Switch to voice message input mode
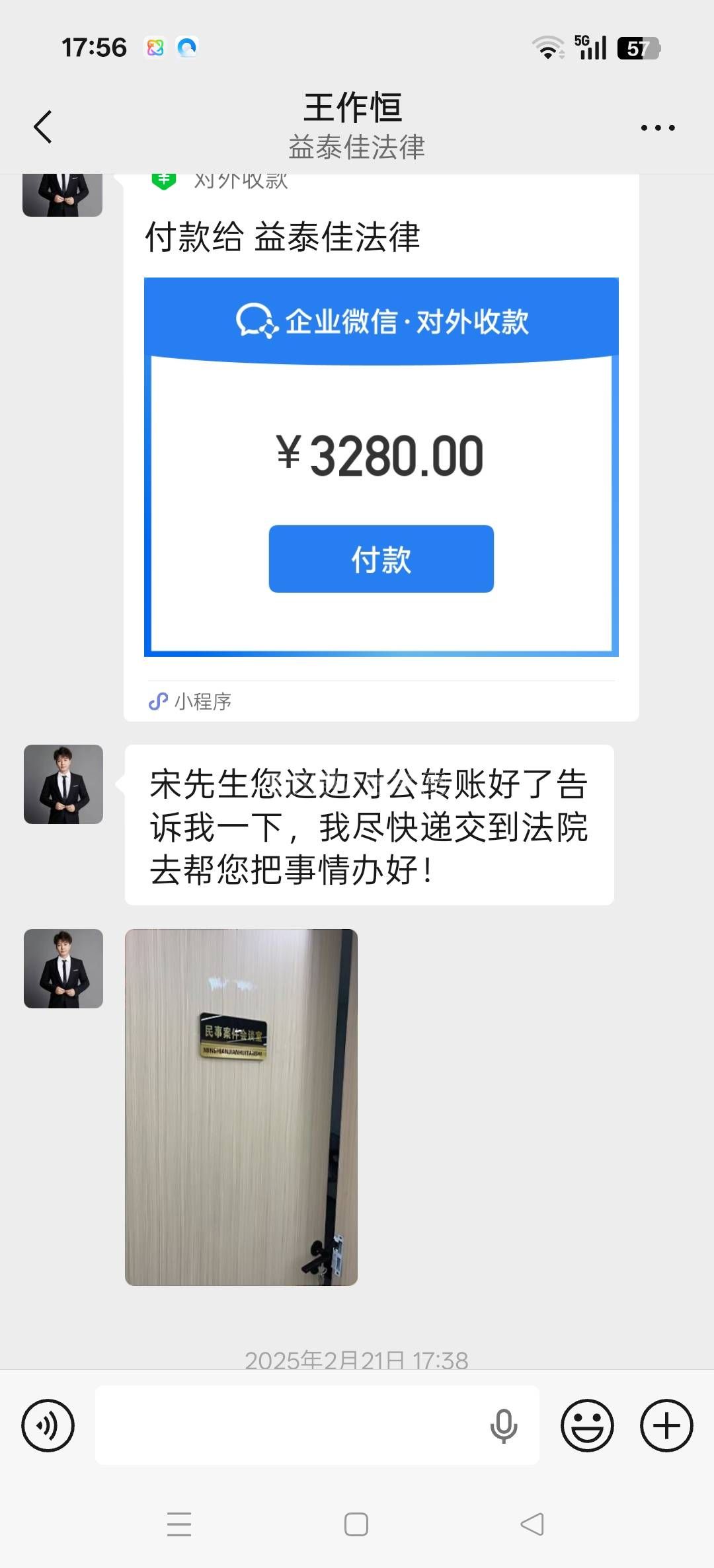The image size is (714, 1568). pos(48,1425)
